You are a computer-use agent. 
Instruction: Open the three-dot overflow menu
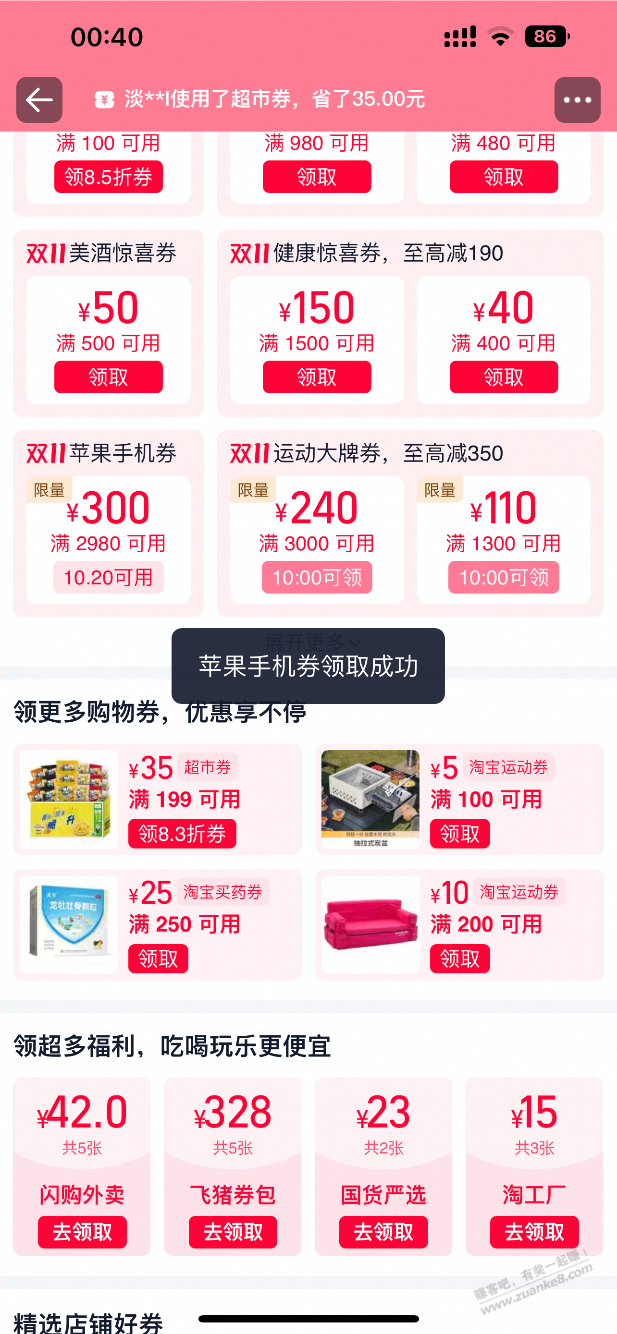[578, 100]
